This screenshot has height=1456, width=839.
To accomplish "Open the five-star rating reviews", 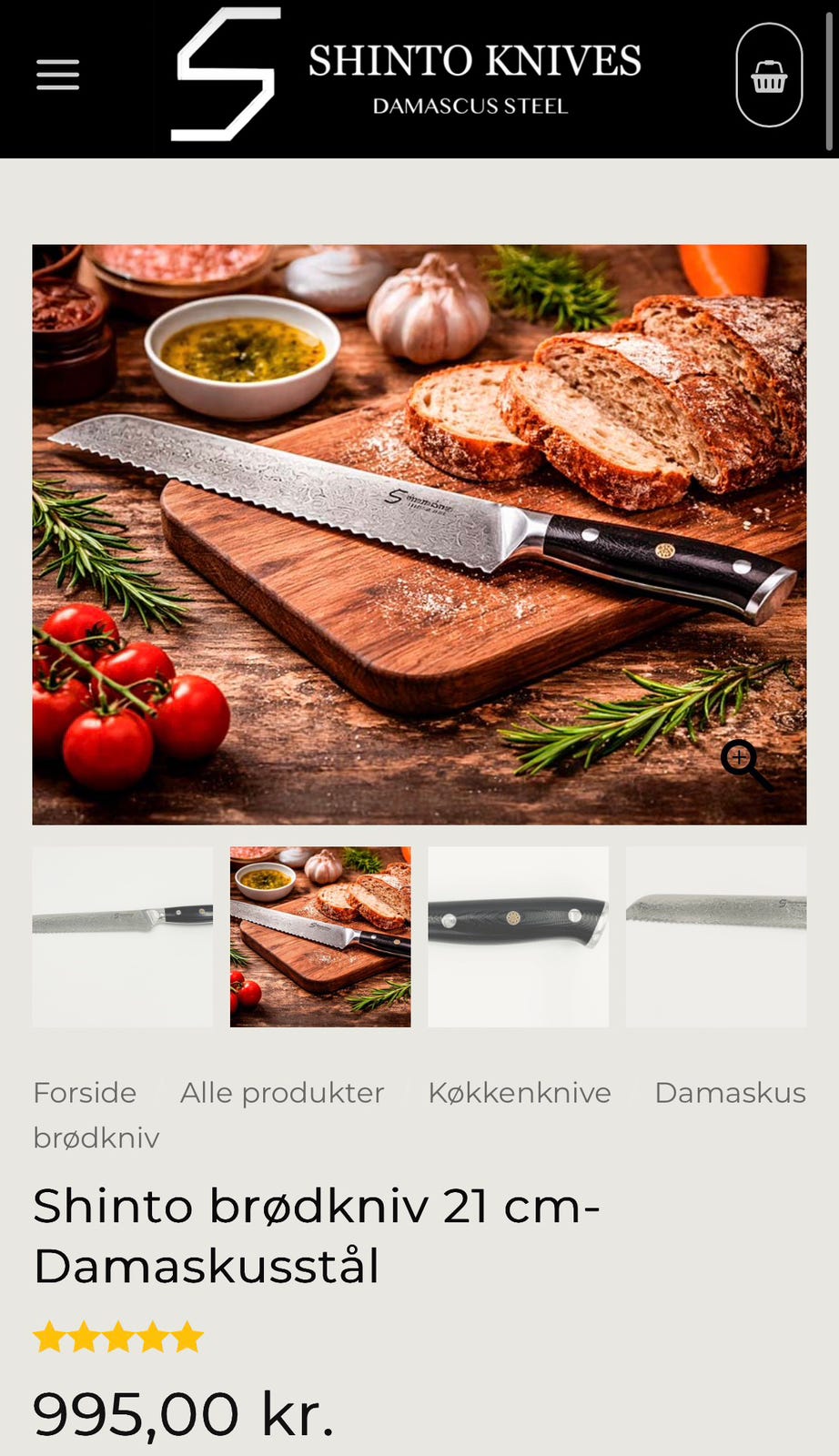I will click(x=118, y=1338).
